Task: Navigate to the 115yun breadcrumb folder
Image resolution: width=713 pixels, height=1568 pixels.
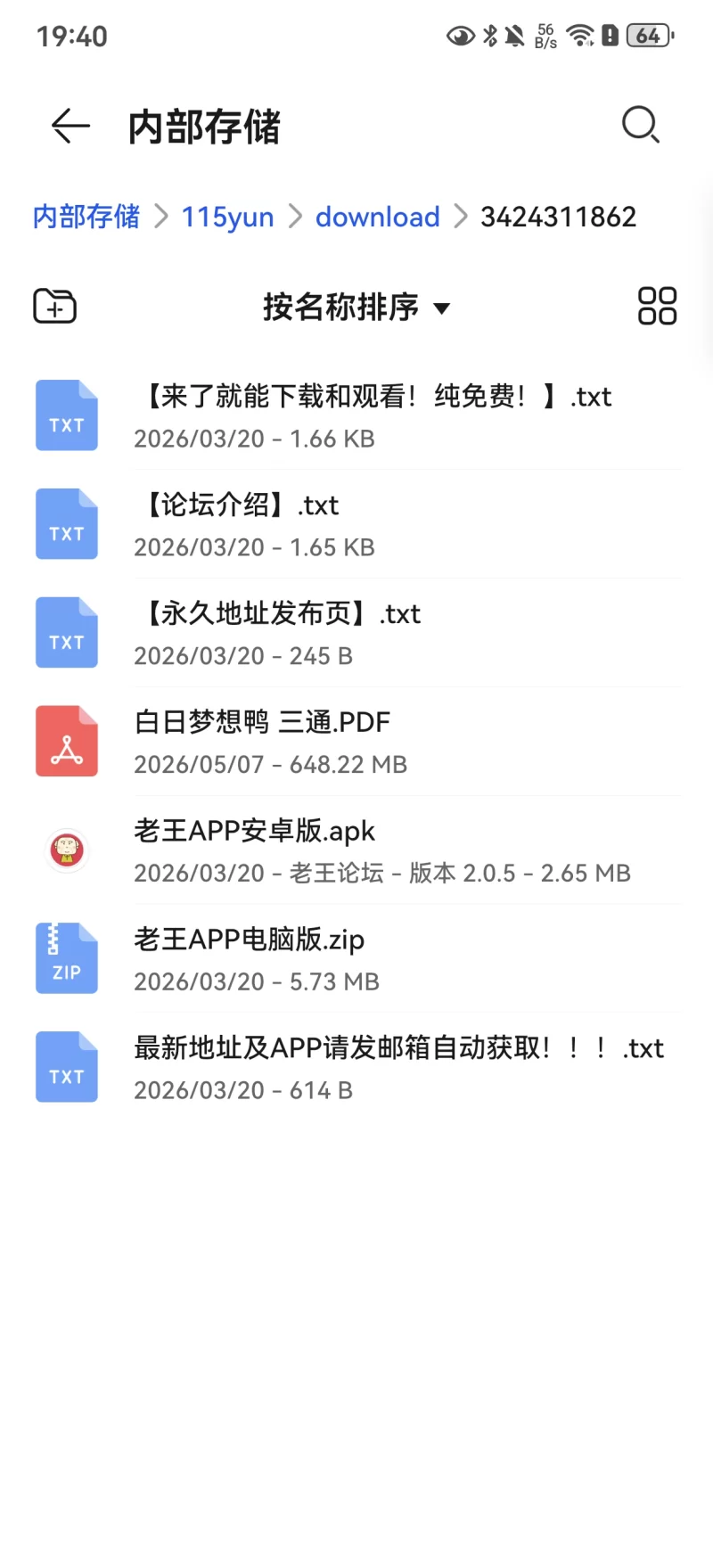Action: pos(227,217)
